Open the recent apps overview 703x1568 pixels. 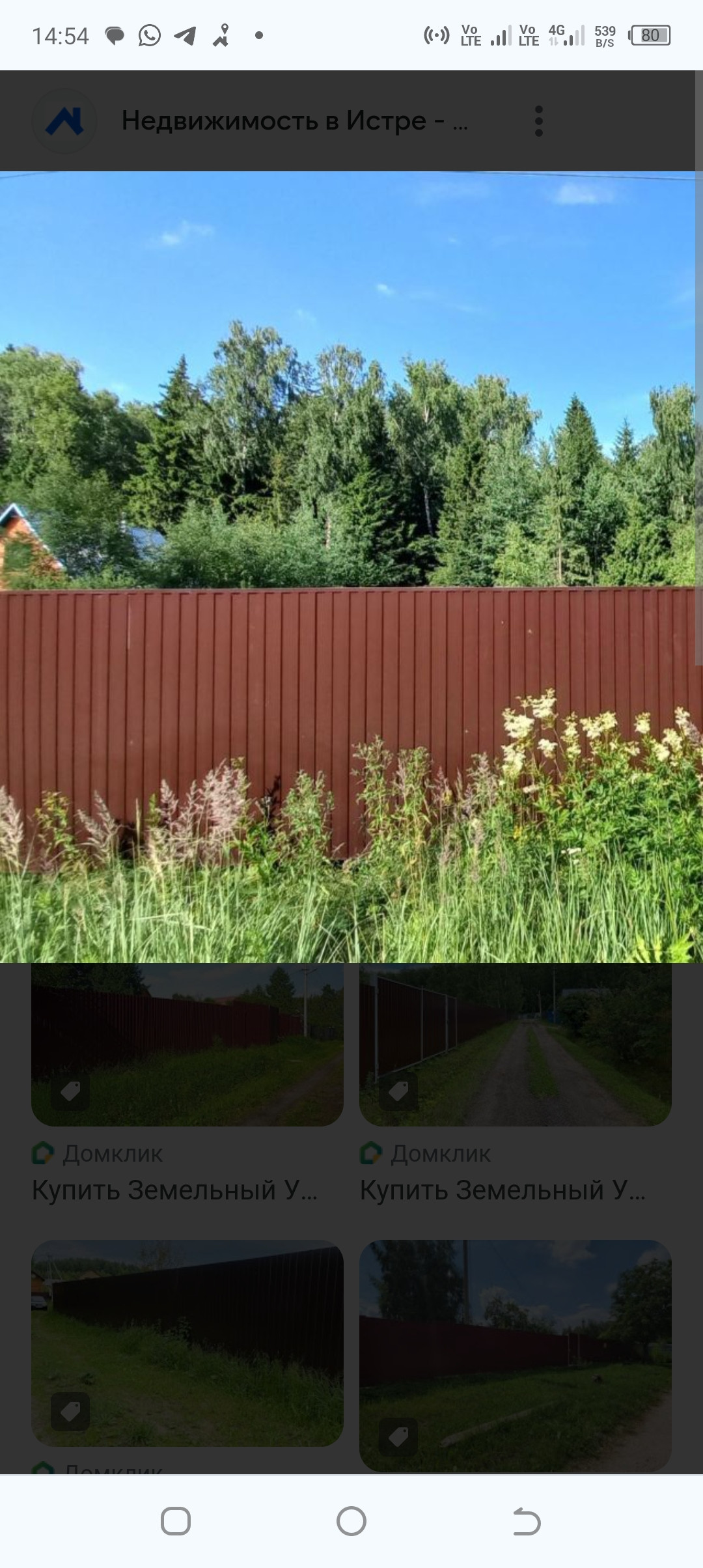click(x=176, y=1522)
